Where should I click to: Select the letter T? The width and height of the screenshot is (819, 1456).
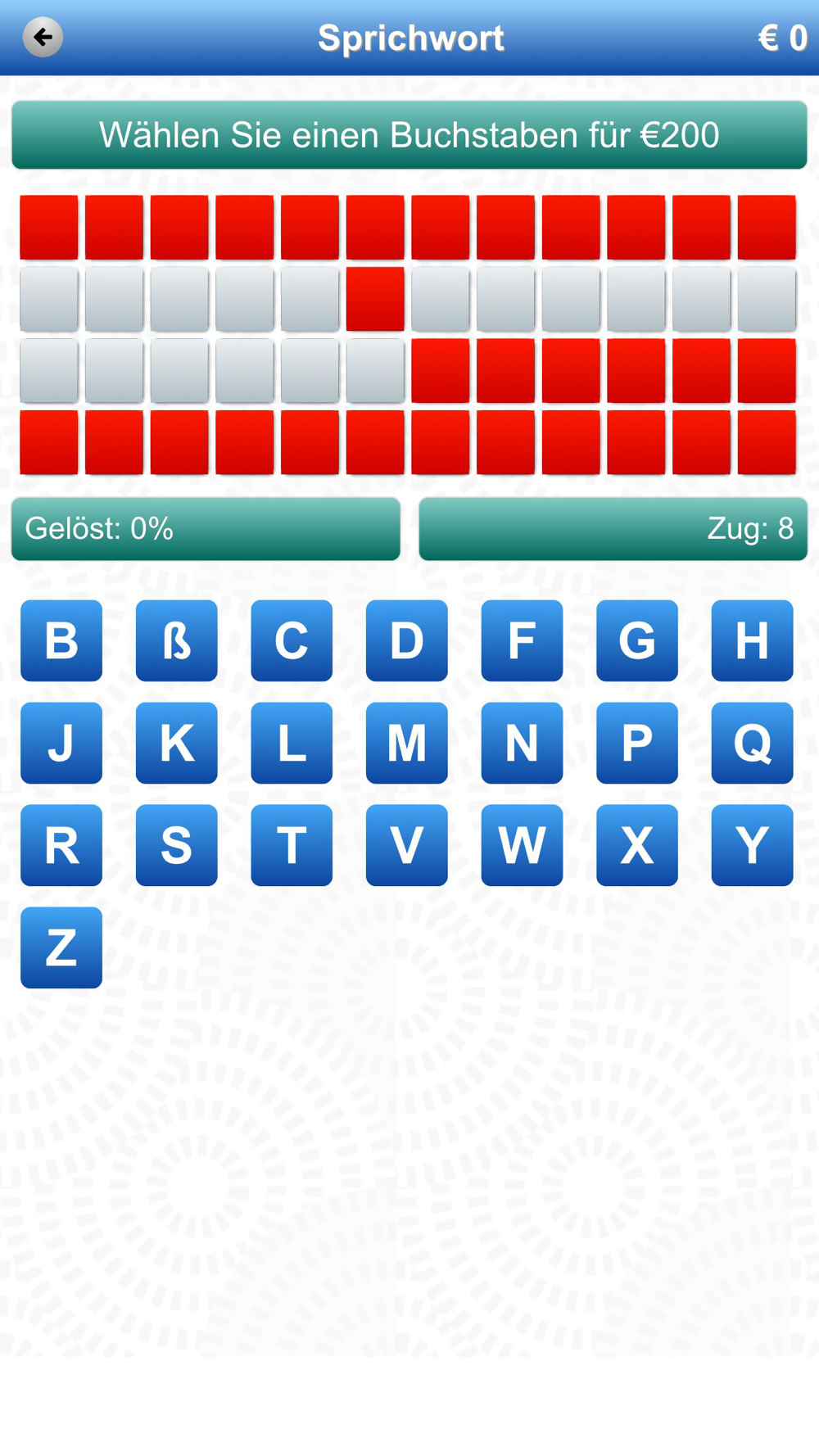click(x=292, y=845)
